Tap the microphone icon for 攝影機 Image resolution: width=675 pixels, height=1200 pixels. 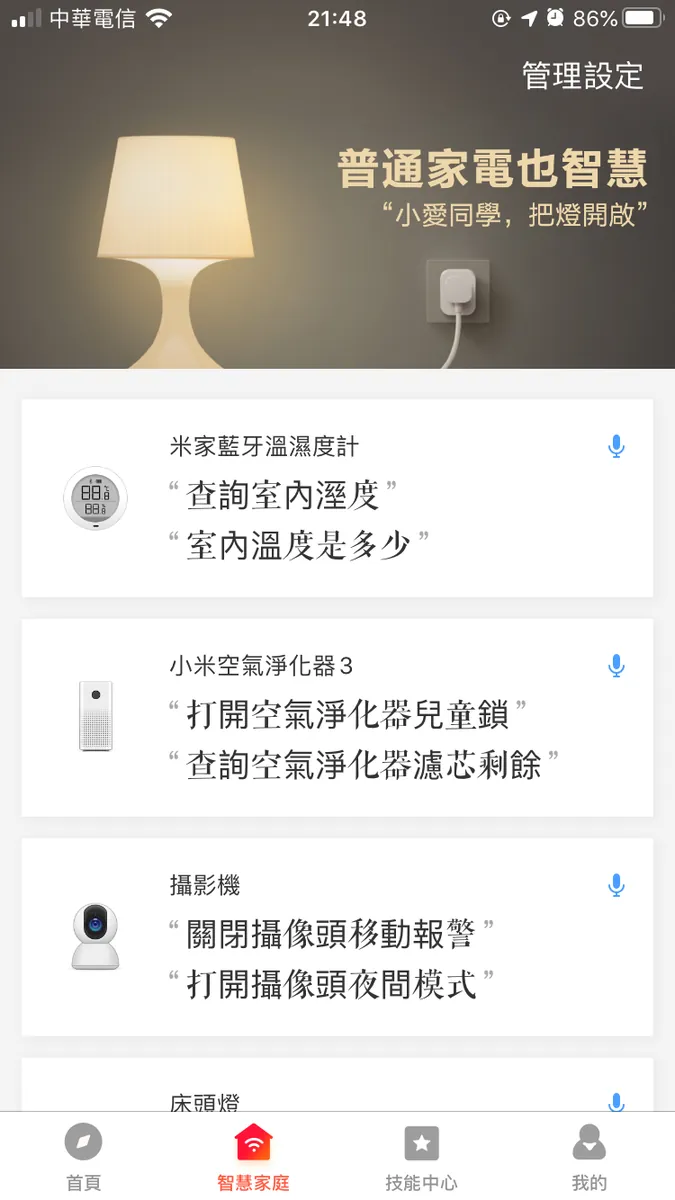[x=616, y=885]
